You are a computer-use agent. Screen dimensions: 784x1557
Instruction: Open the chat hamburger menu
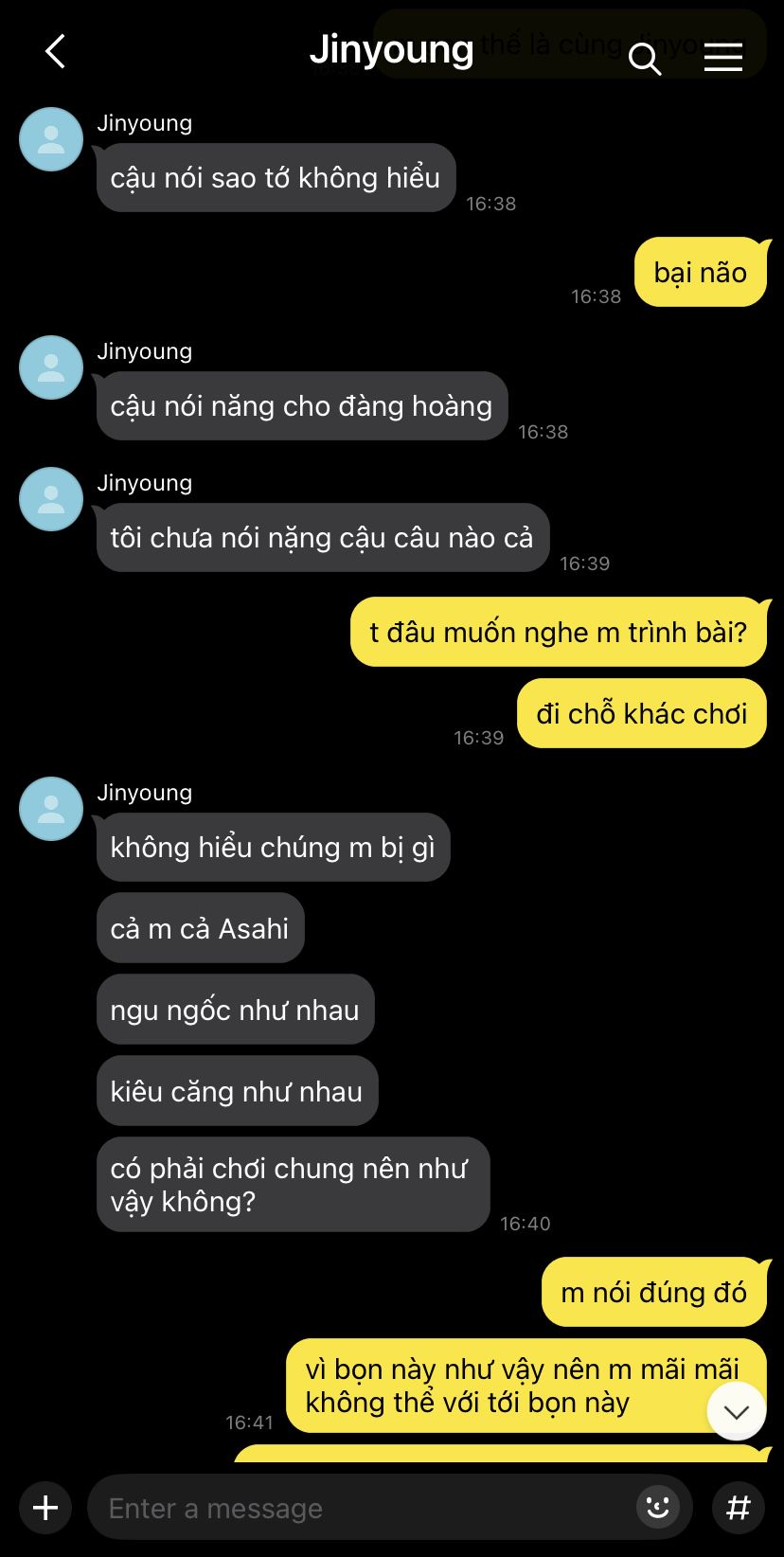point(723,58)
